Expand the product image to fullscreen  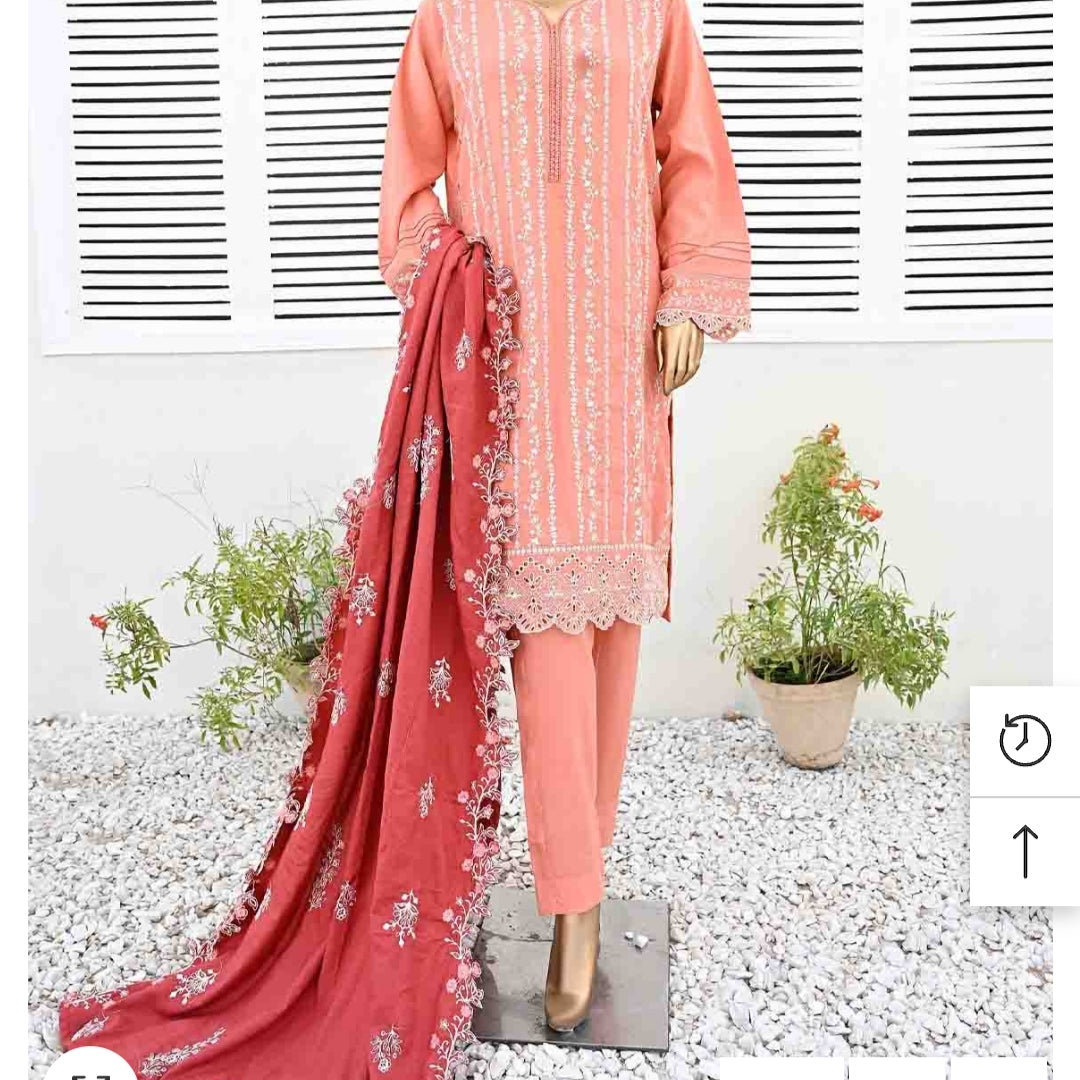[x=90, y=1068]
